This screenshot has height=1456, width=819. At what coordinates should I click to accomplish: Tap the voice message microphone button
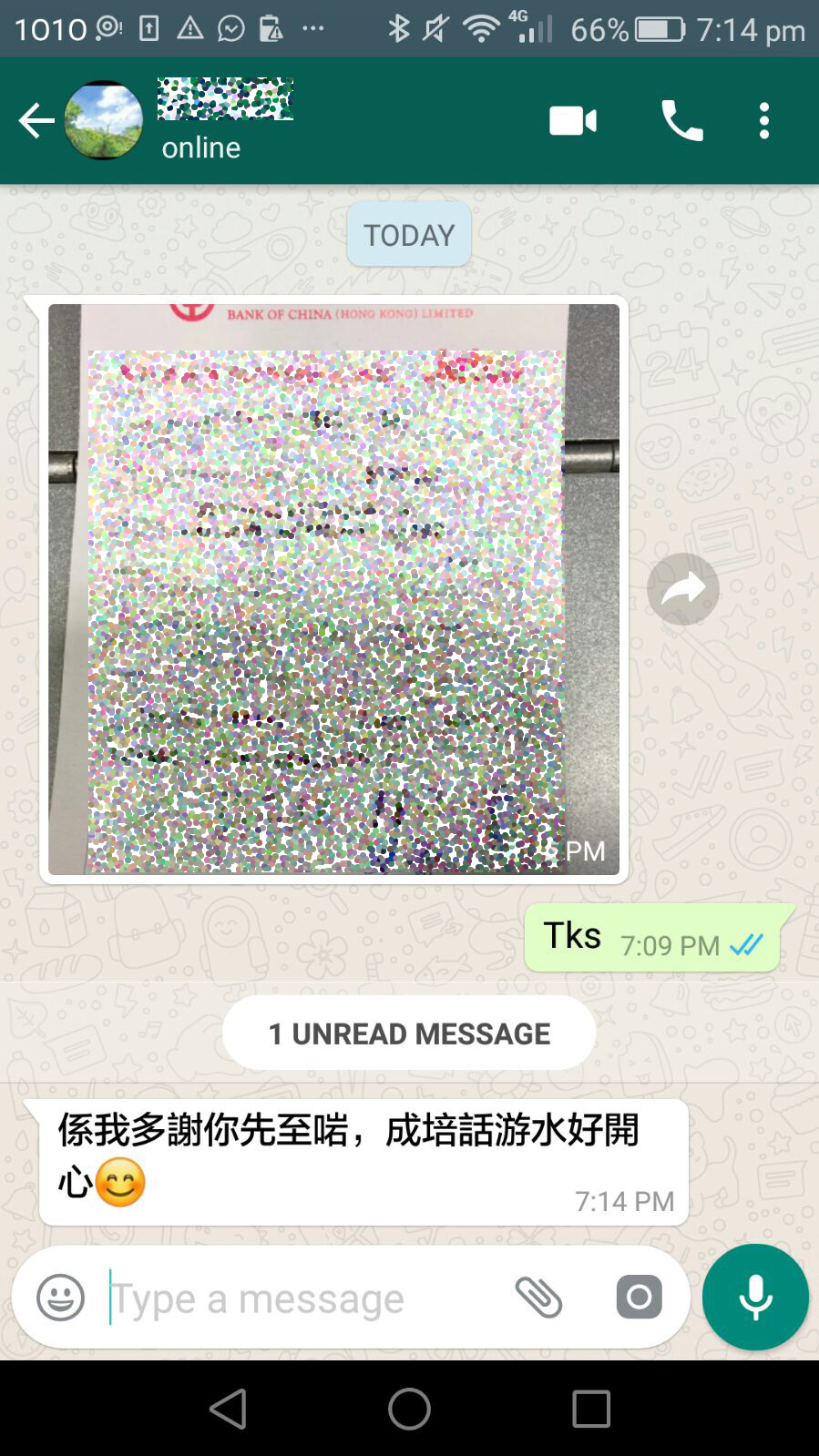tap(755, 1298)
